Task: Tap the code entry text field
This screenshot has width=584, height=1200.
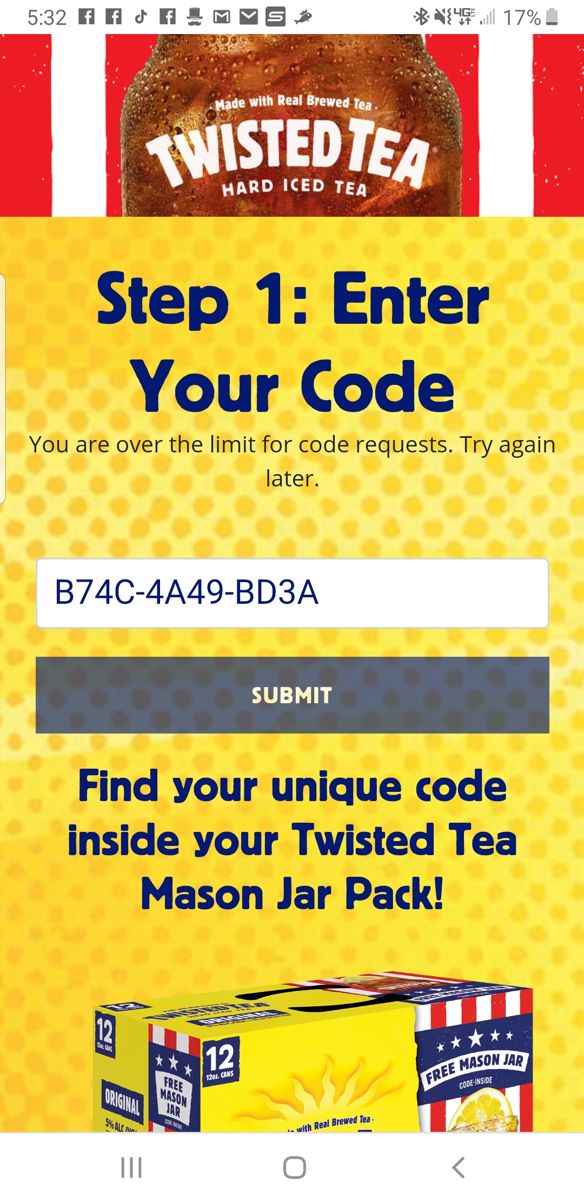Action: click(x=292, y=593)
